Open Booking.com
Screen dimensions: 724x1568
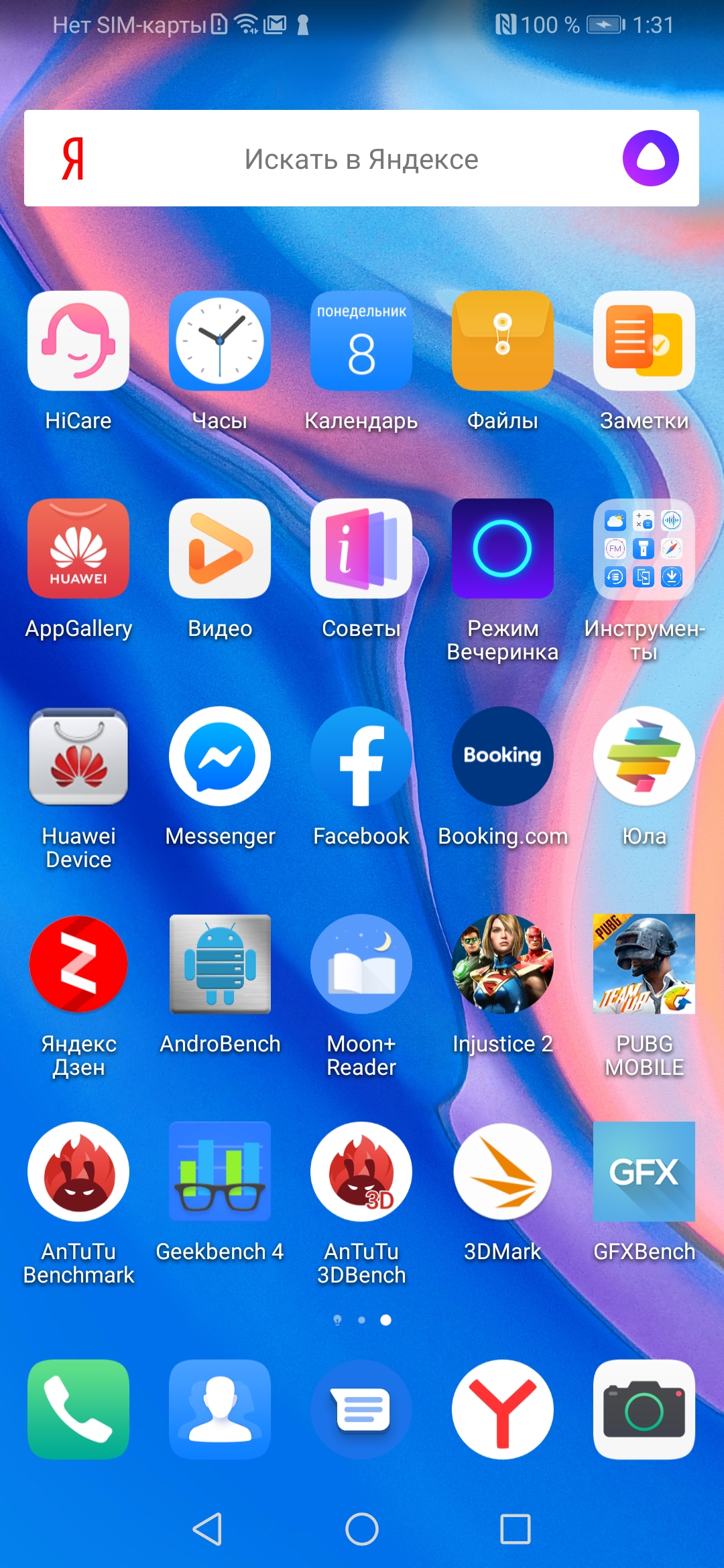[x=503, y=757]
